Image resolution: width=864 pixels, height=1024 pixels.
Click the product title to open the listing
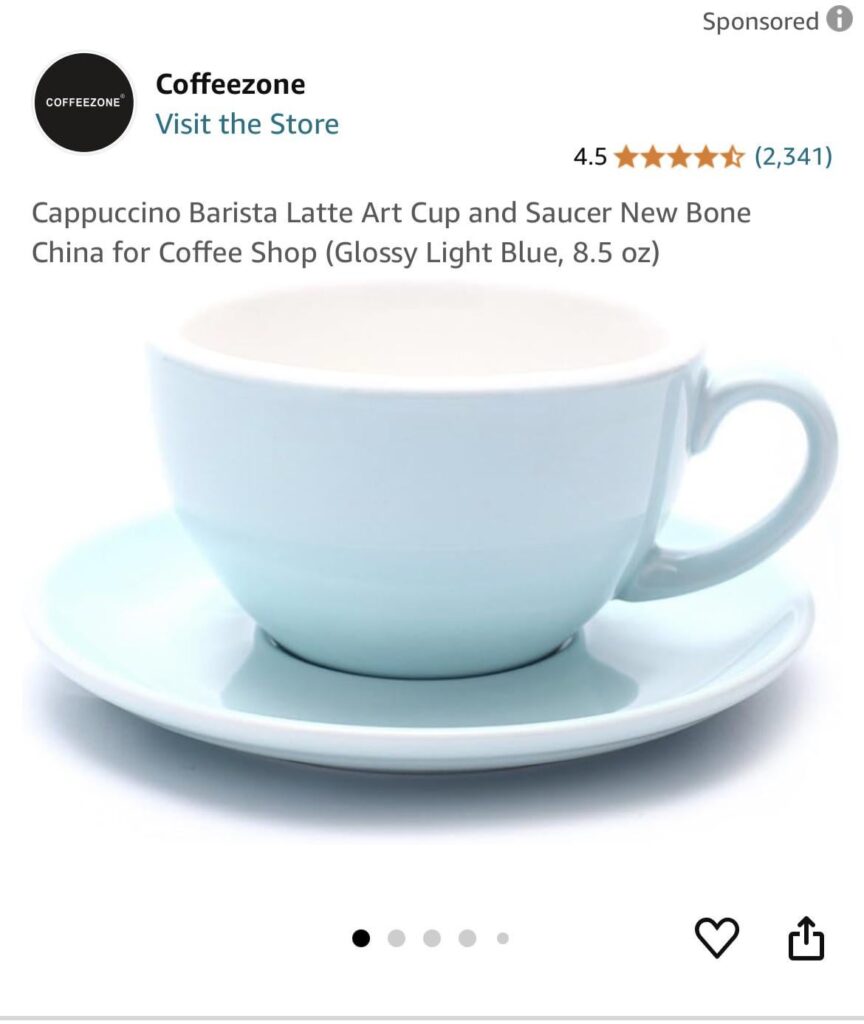coord(390,233)
